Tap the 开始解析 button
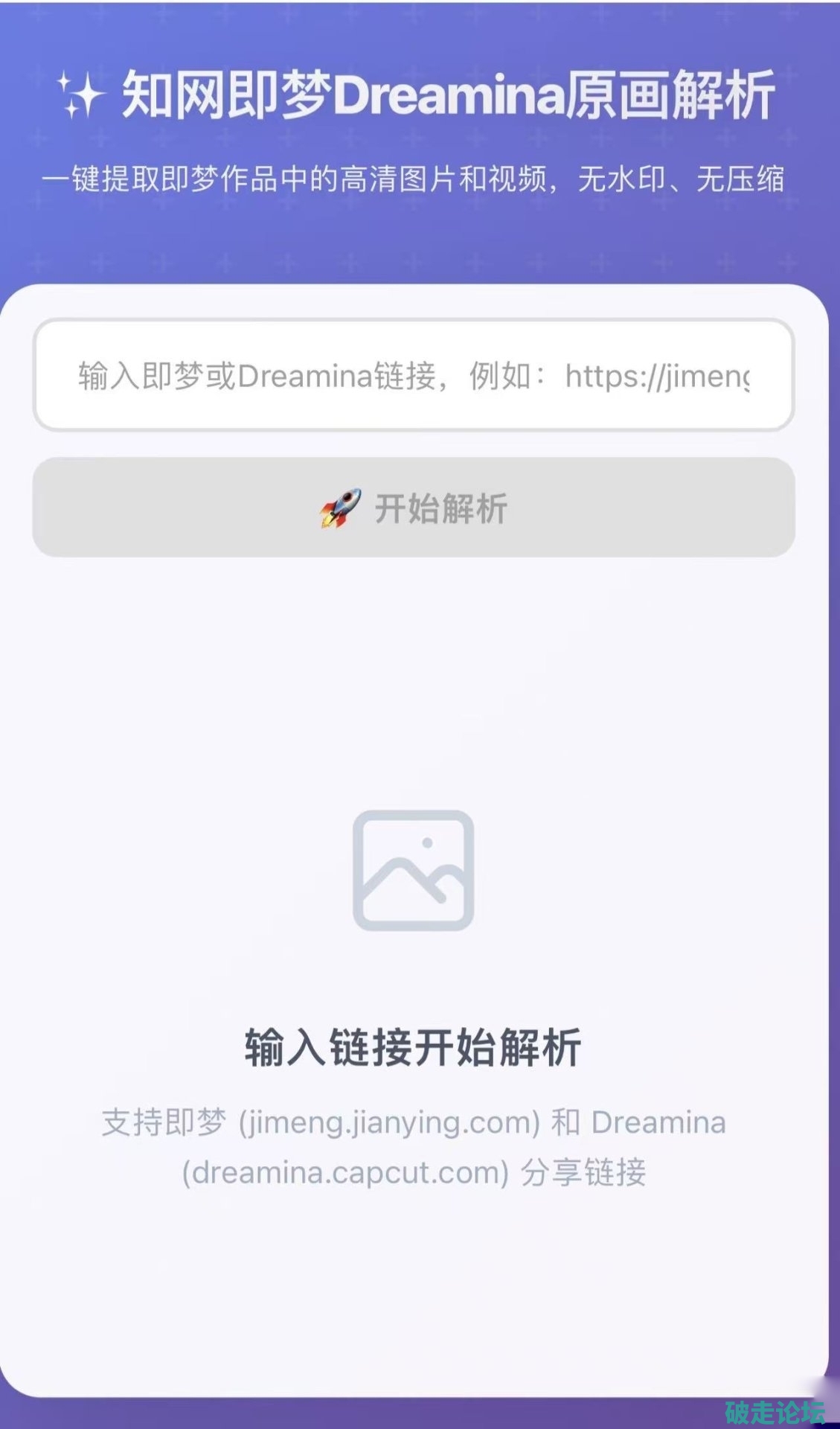 tap(414, 508)
